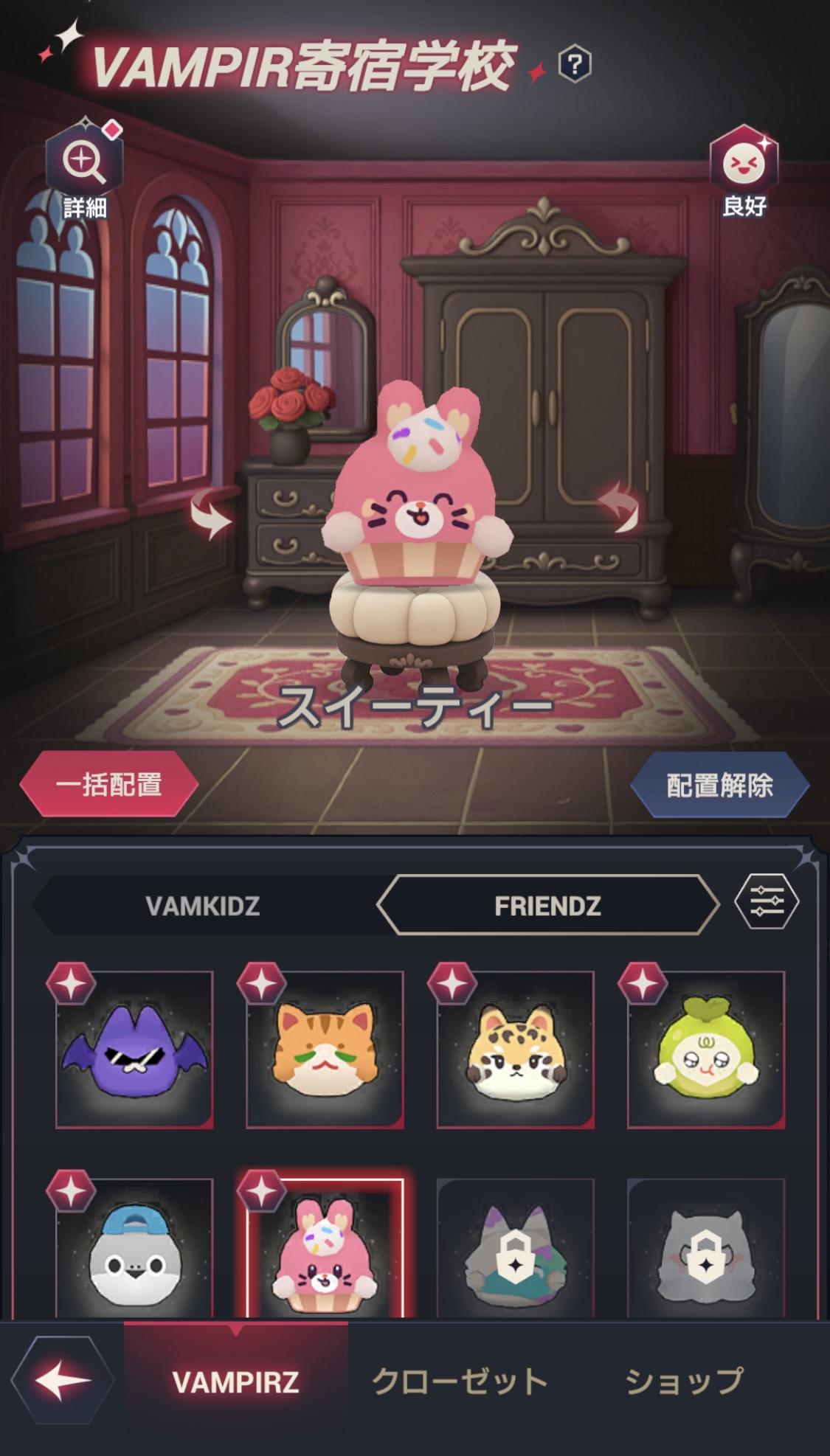Go back with the arrow button

click(x=63, y=1379)
